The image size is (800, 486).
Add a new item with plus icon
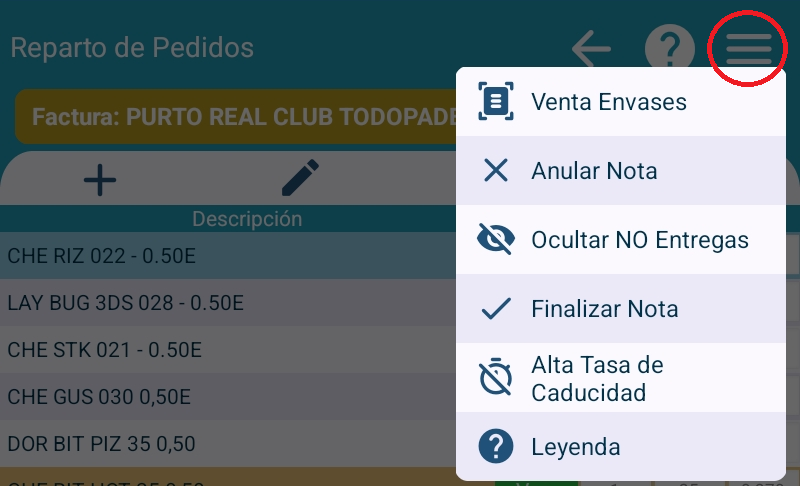(99, 179)
